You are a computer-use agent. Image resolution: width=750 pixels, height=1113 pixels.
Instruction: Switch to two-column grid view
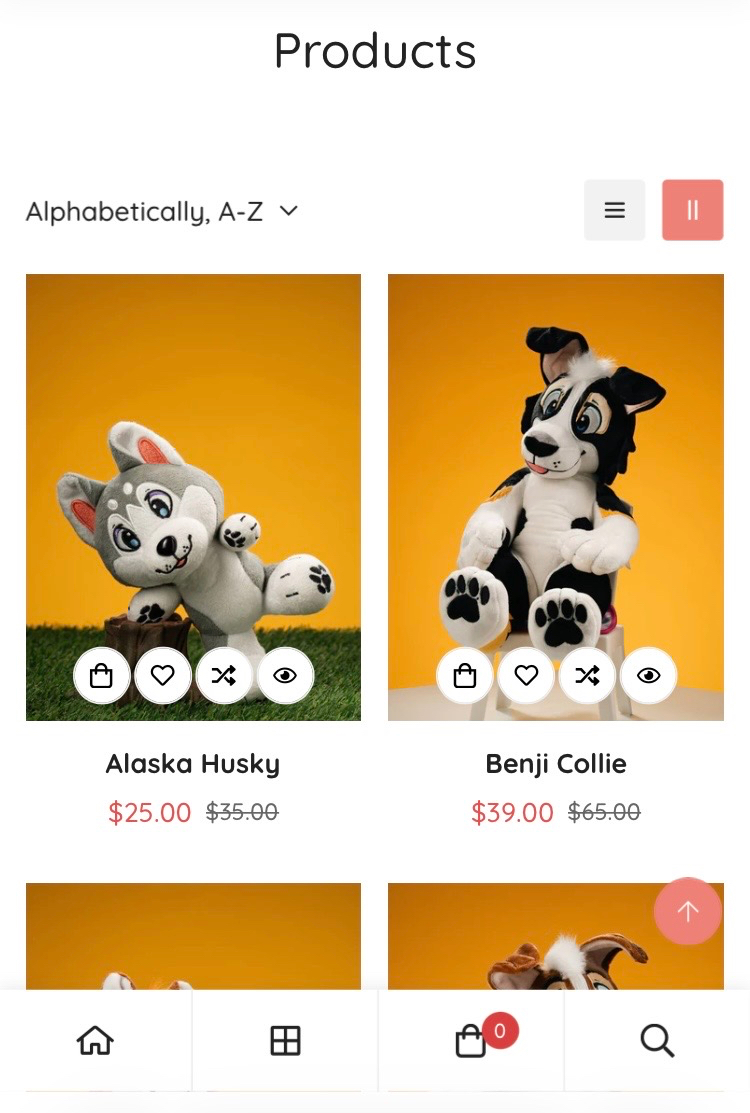pyautogui.click(x=692, y=210)
